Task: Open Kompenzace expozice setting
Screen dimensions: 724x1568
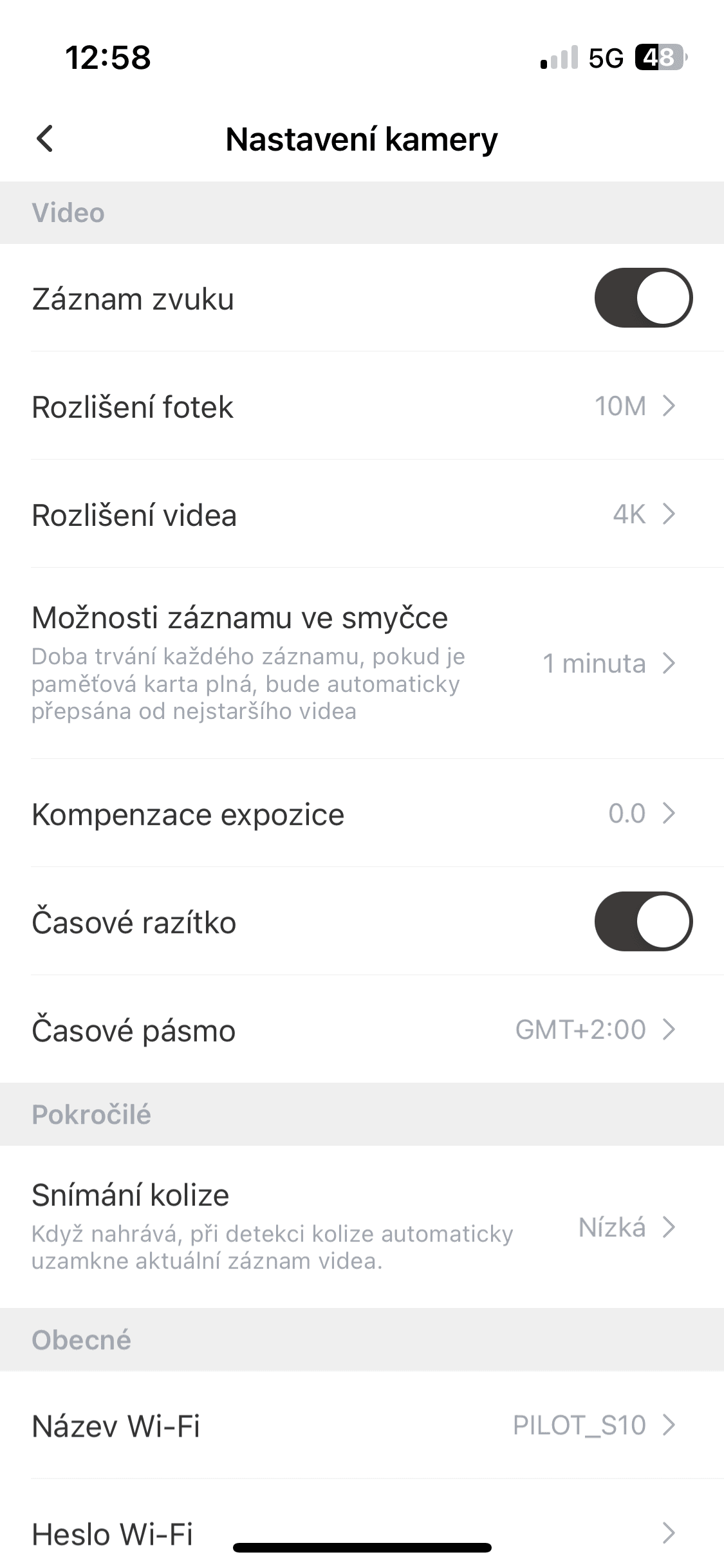Action: pyautogui.click(x=362, y=814)
